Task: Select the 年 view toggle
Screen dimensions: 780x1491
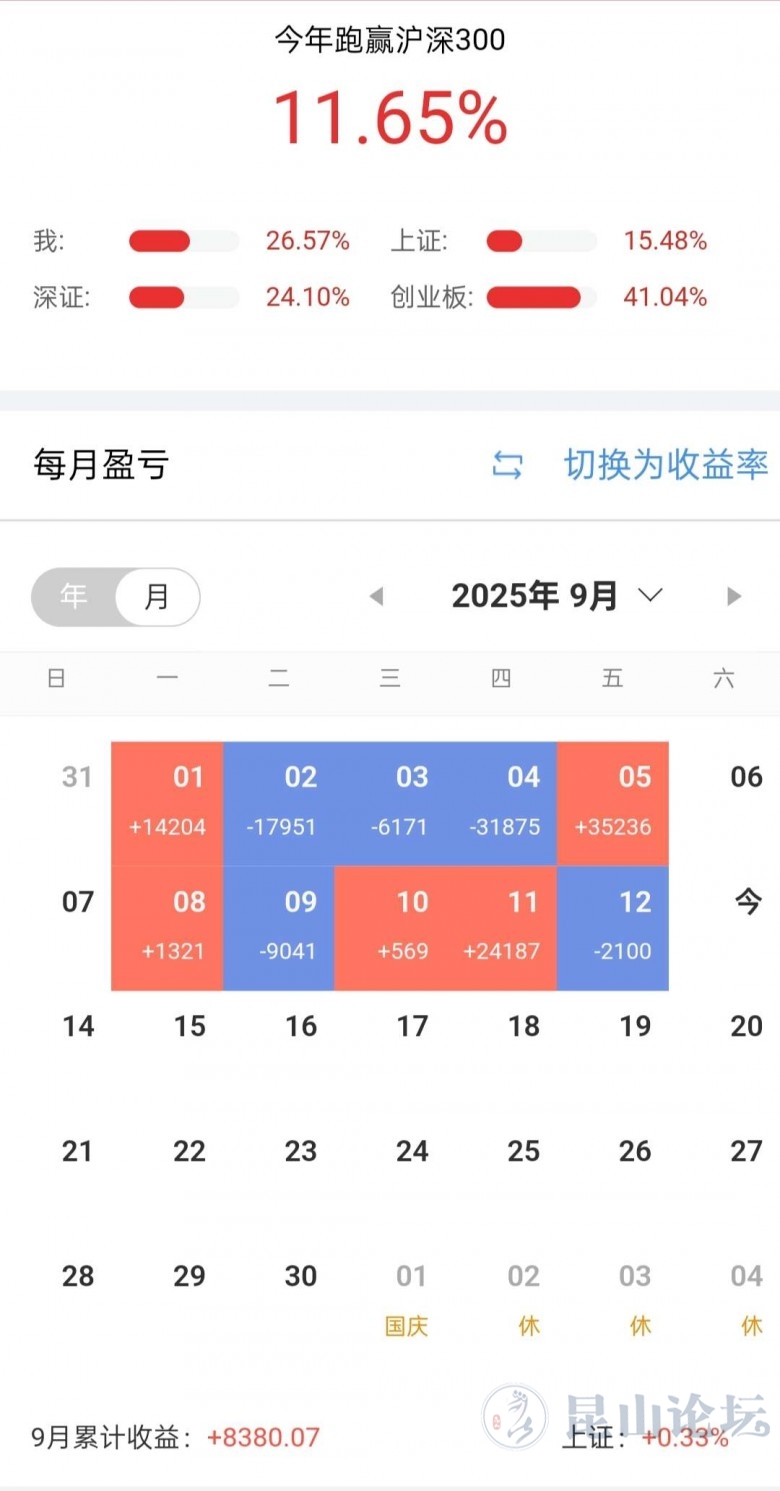Action: coord(74,597)
